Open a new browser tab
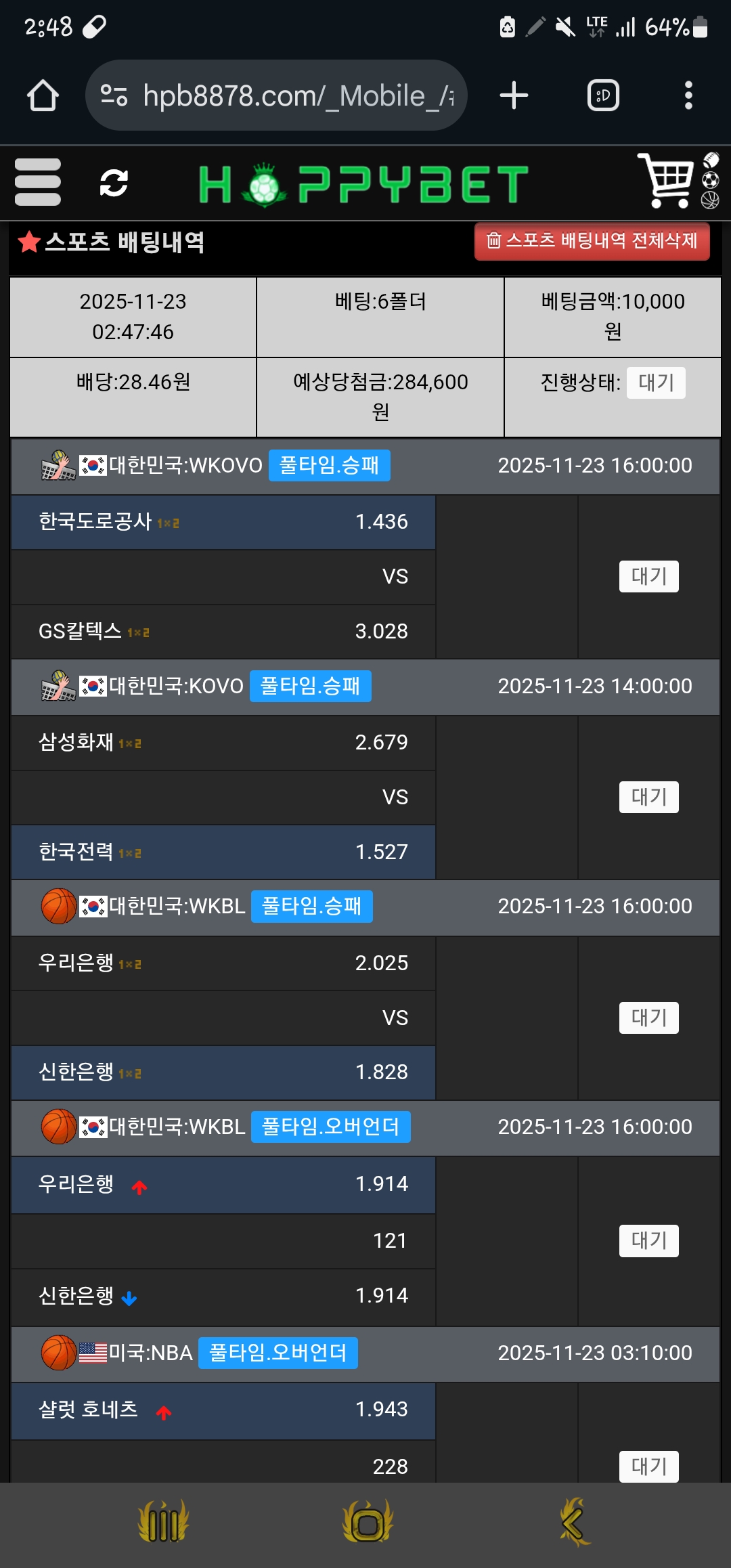 point(514,95)
